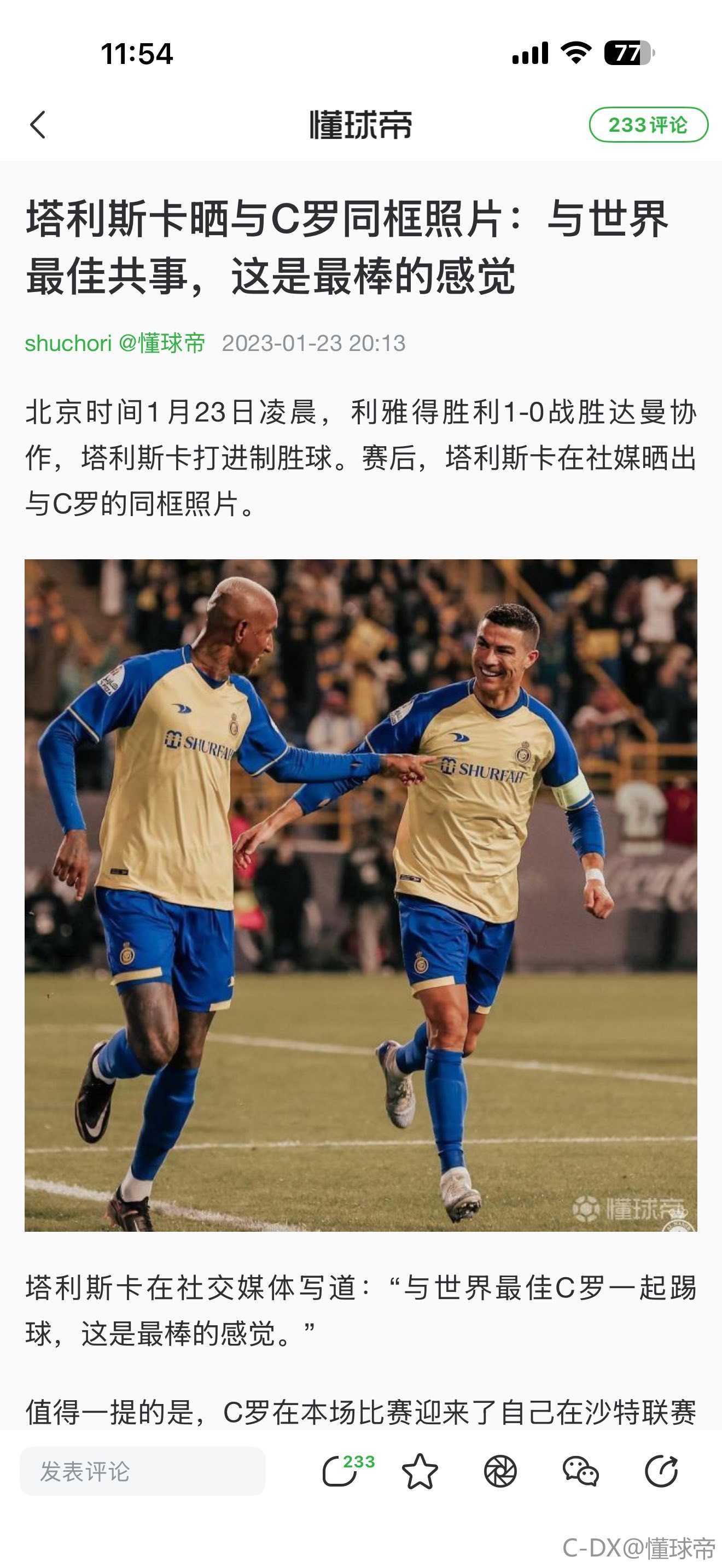Open the 233评论 comments button
Viewport: 722px width, 1568px height.
coord(648,125)
